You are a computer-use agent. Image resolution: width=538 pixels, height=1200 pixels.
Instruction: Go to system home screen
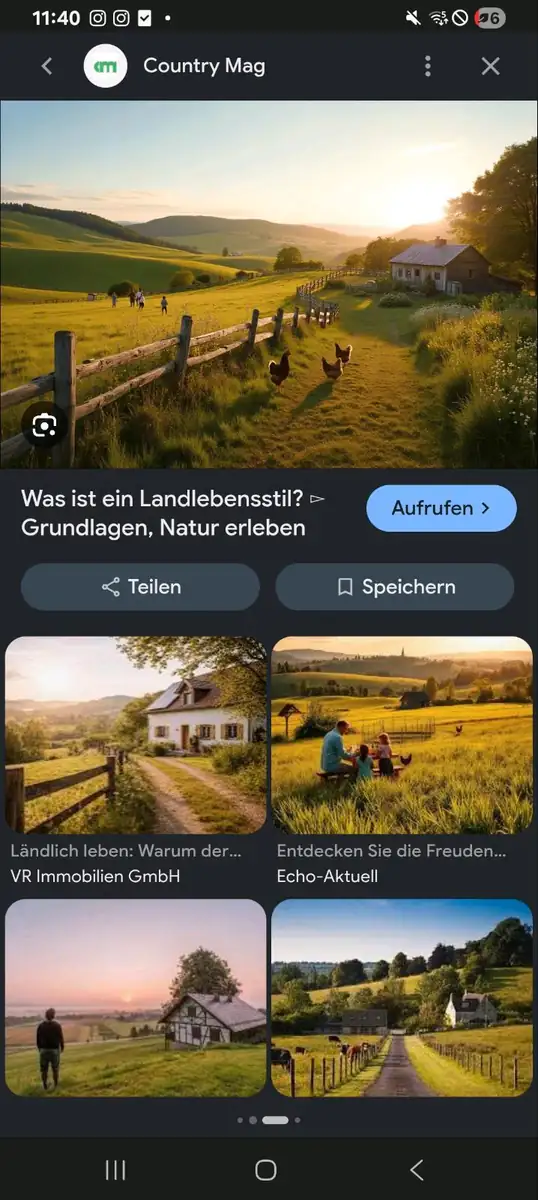tap(266, 1170)
